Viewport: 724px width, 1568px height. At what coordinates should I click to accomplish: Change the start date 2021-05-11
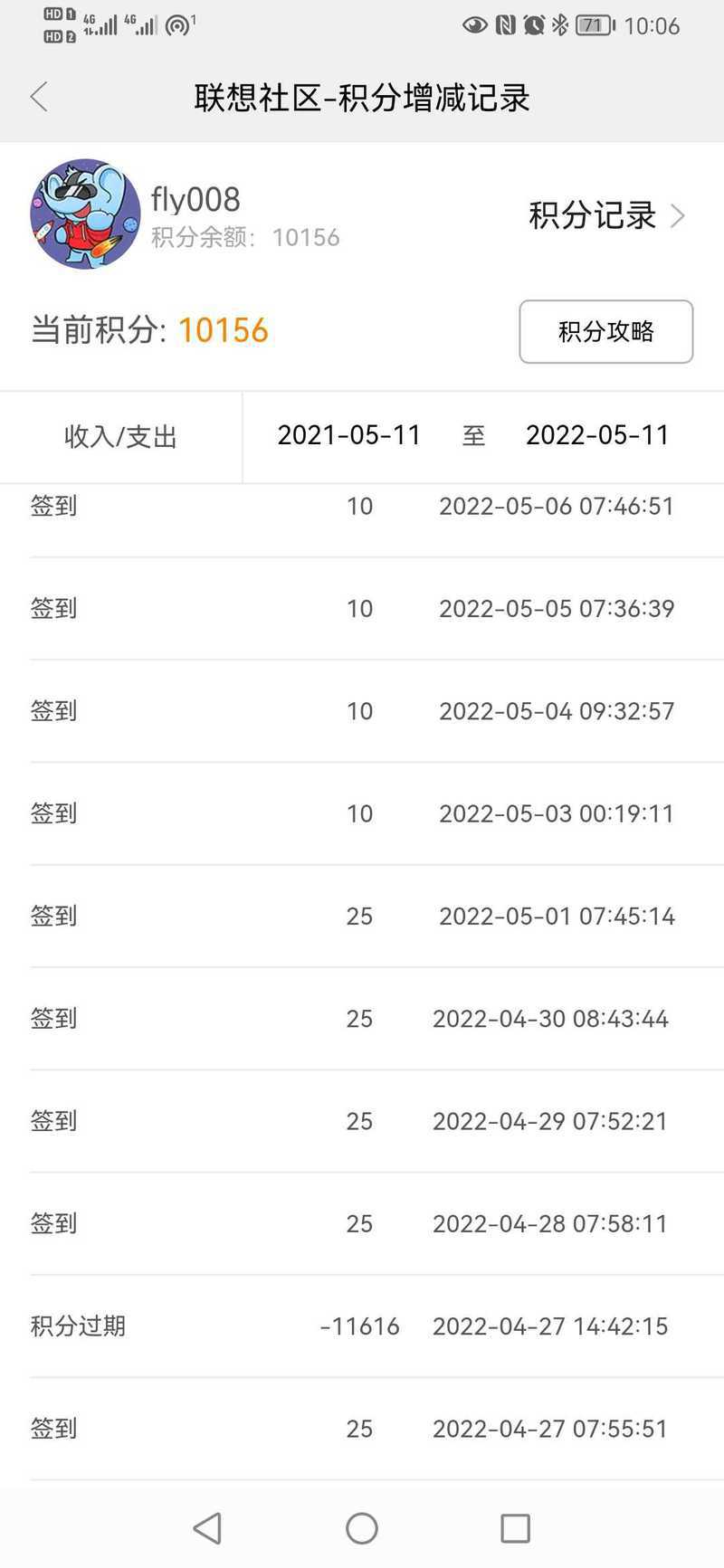coord(349,435)
